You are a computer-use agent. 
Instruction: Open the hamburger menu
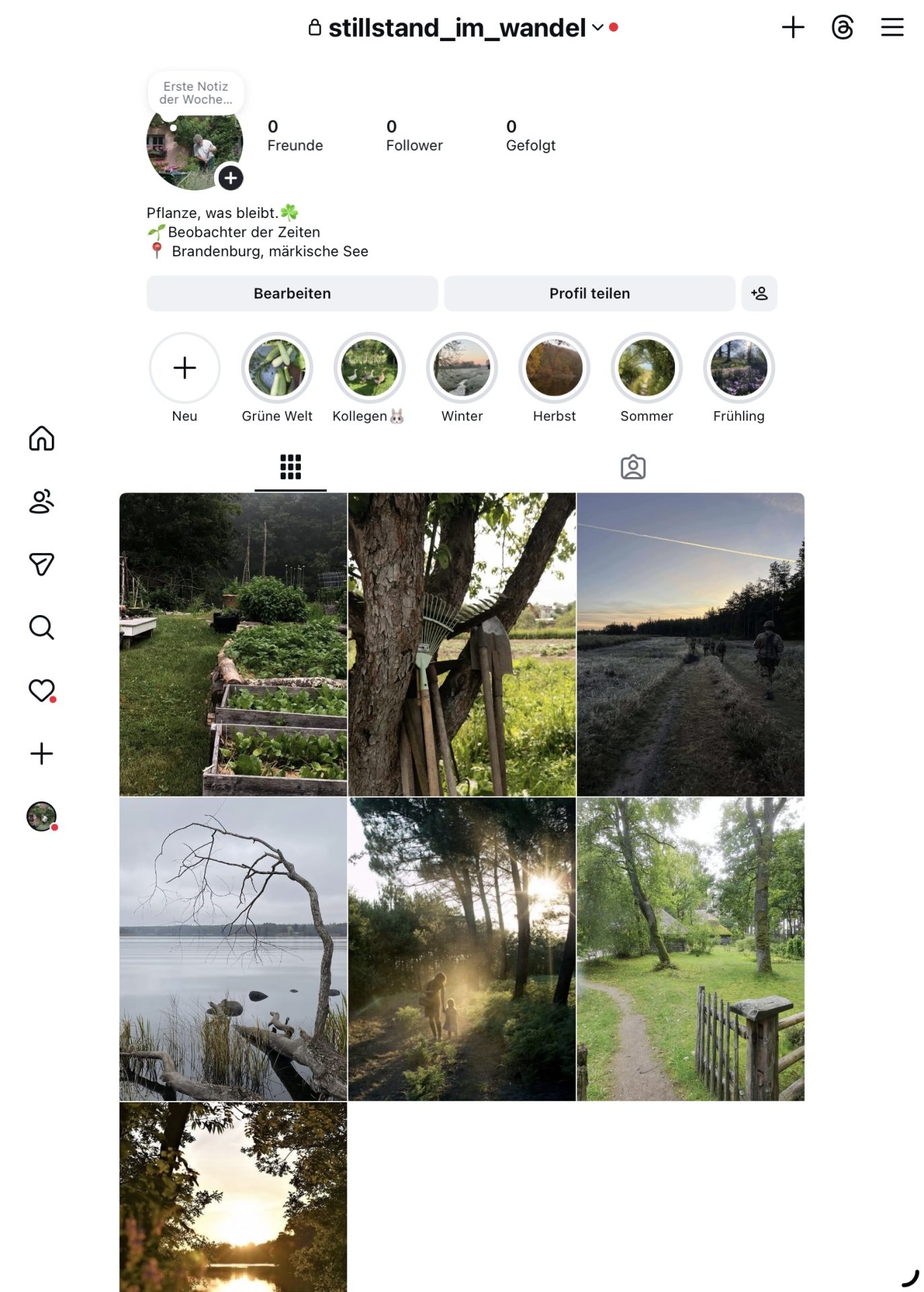(892, 28)
